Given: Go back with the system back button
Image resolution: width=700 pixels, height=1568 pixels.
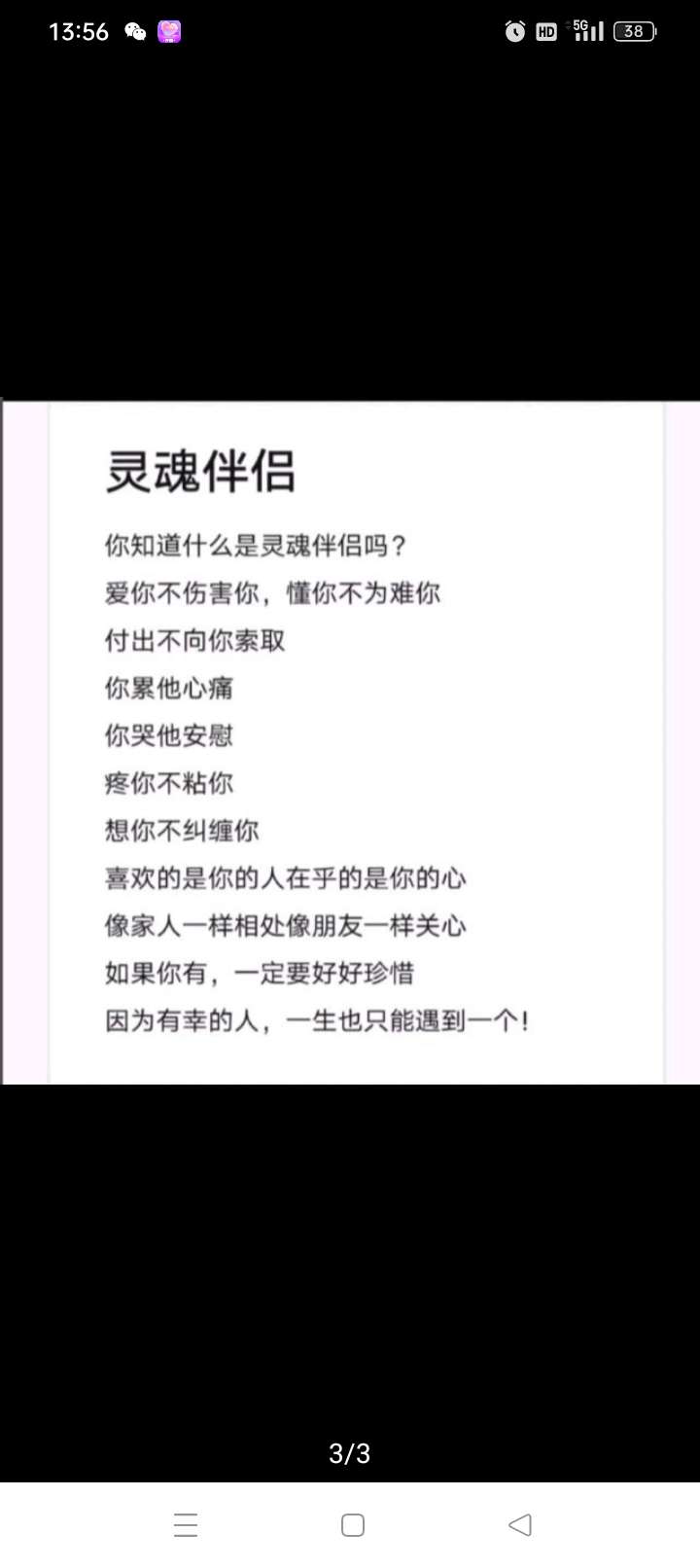Looking at the screenshot, I should (x=520, y=1524).
